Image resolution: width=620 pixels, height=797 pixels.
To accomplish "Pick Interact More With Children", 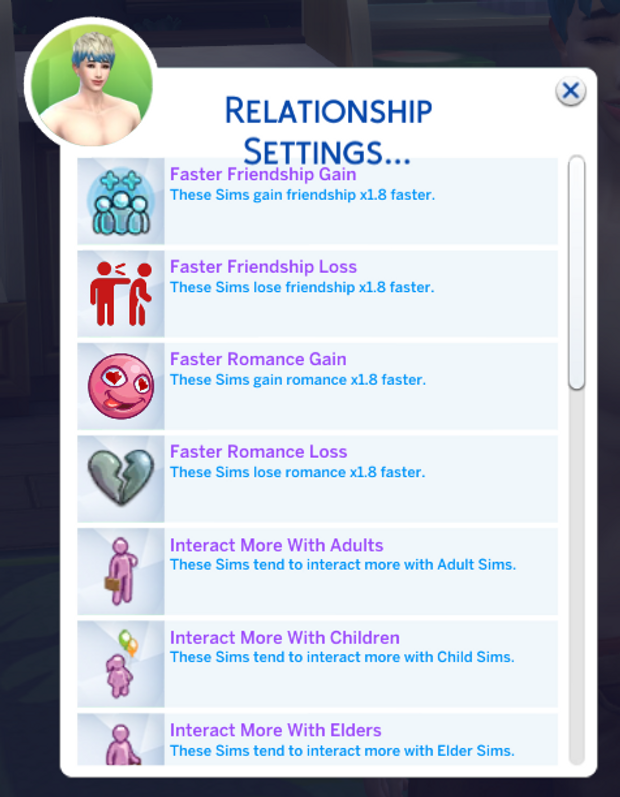I will pyautogui.click(x=318, y=663).
